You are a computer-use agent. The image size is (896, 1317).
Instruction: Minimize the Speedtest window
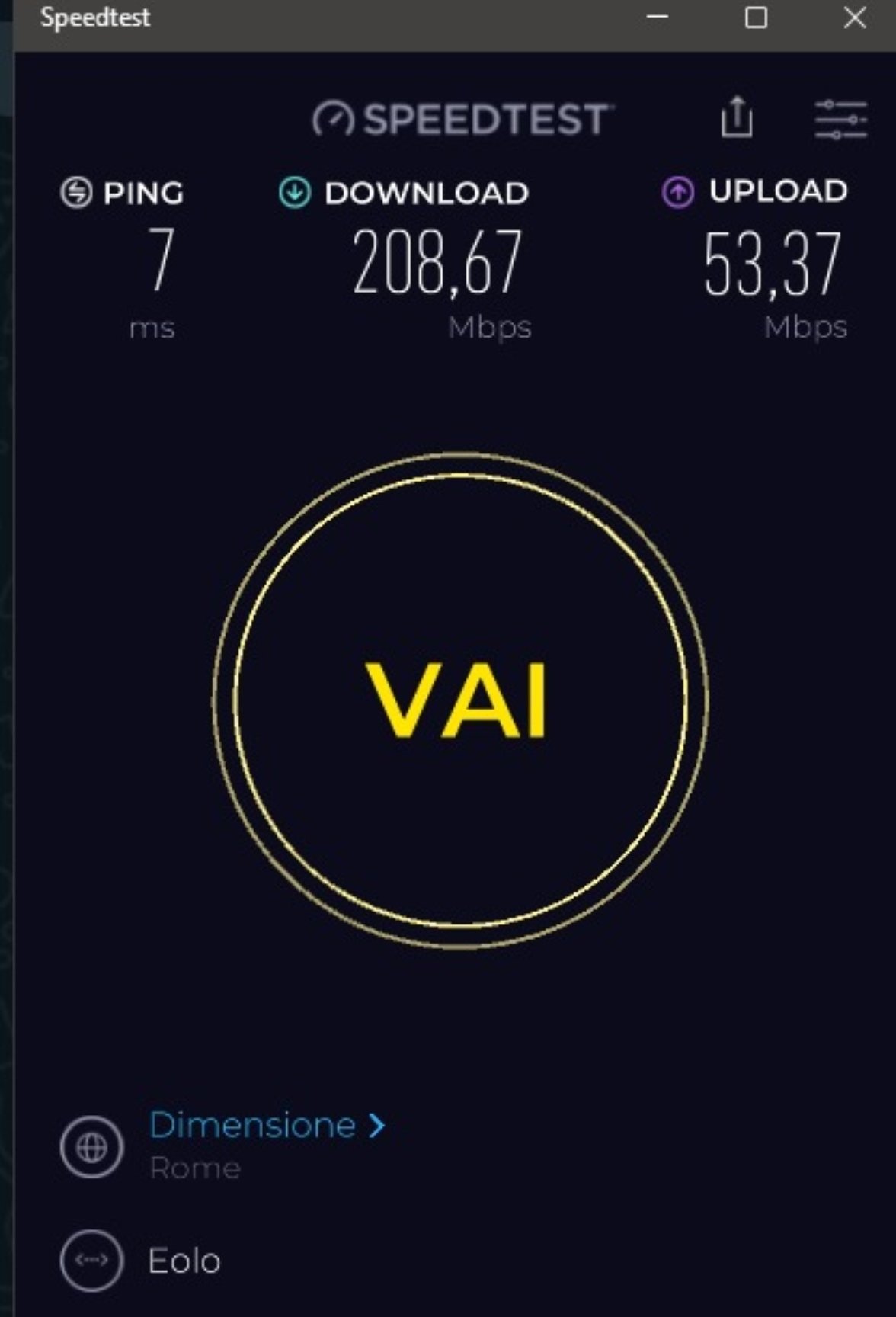pyautogui.click(x=657, y=18)
